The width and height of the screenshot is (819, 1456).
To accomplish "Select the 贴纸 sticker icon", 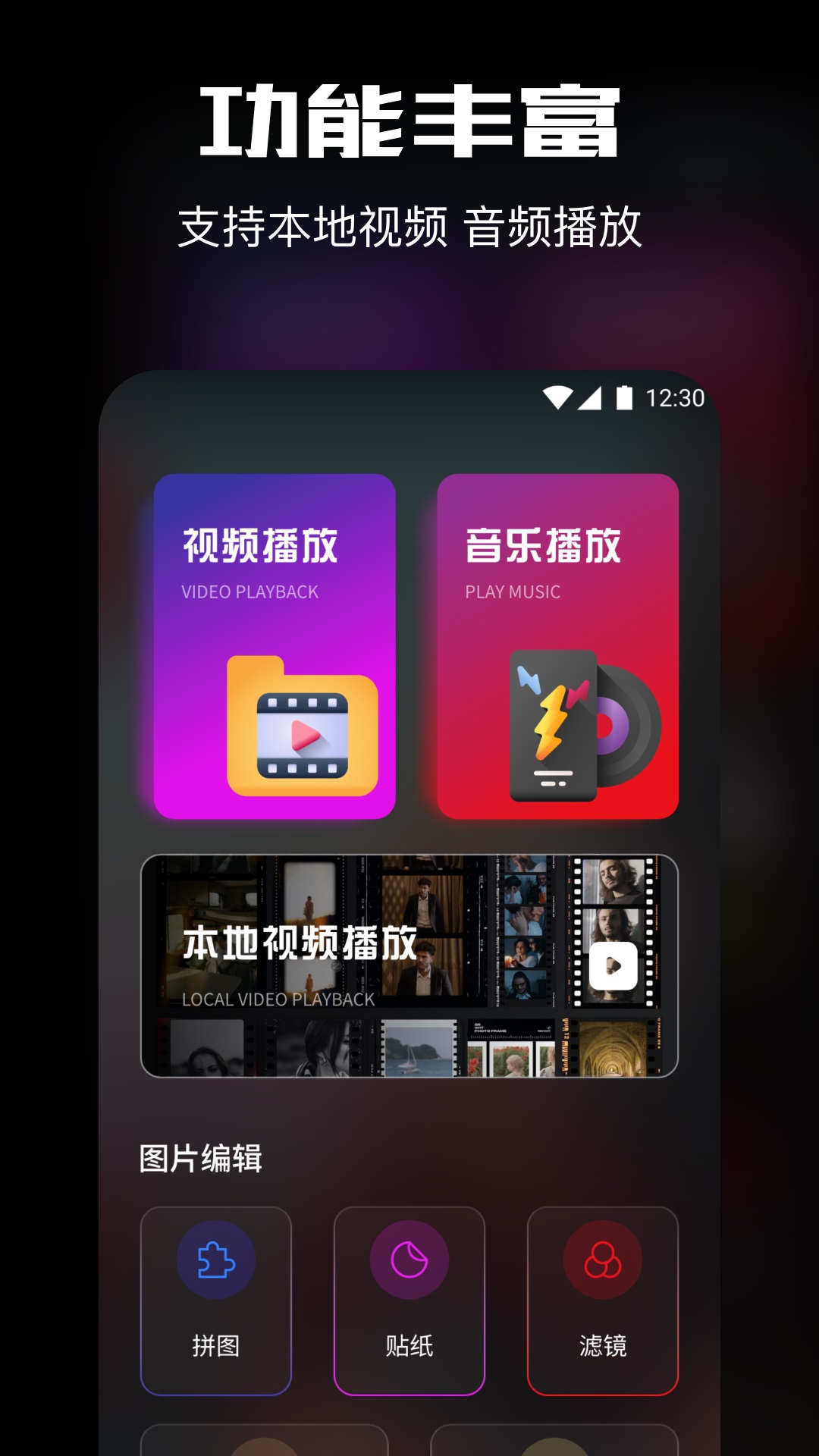I will [409, 1257].
